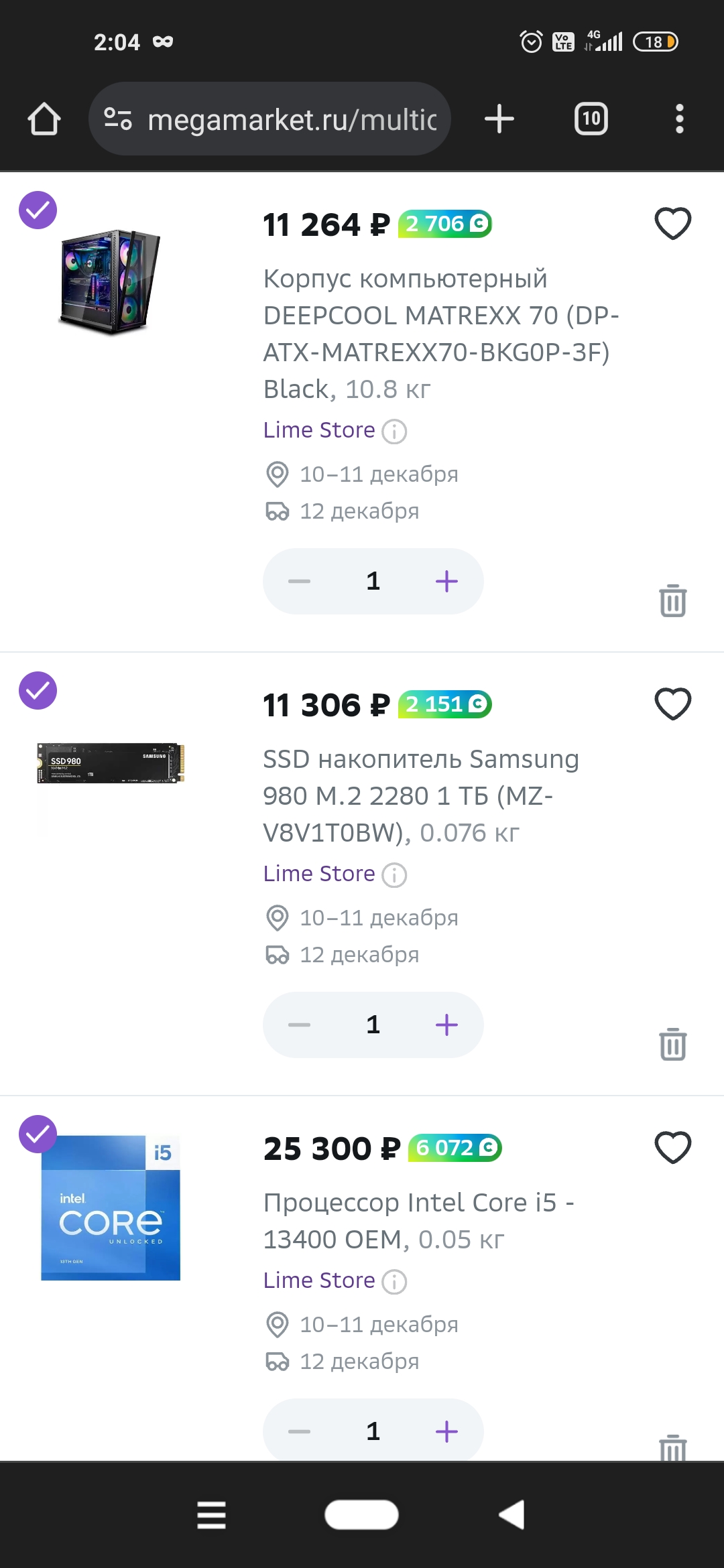Image resolution: width=724 pixels, height=1568 pixels.
Task: Increase quantity of Samsung 980 SSD
Action: click(446, 1025)
